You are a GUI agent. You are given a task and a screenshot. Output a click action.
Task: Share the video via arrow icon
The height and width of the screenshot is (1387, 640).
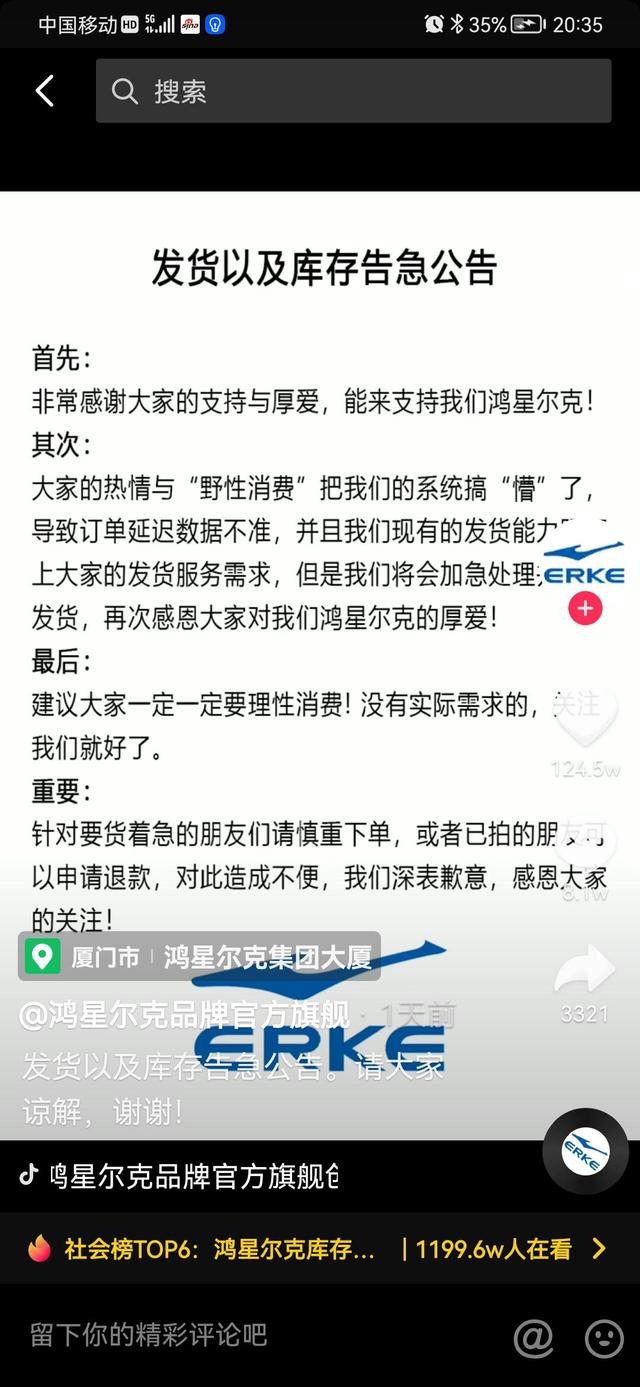[585, 970]
